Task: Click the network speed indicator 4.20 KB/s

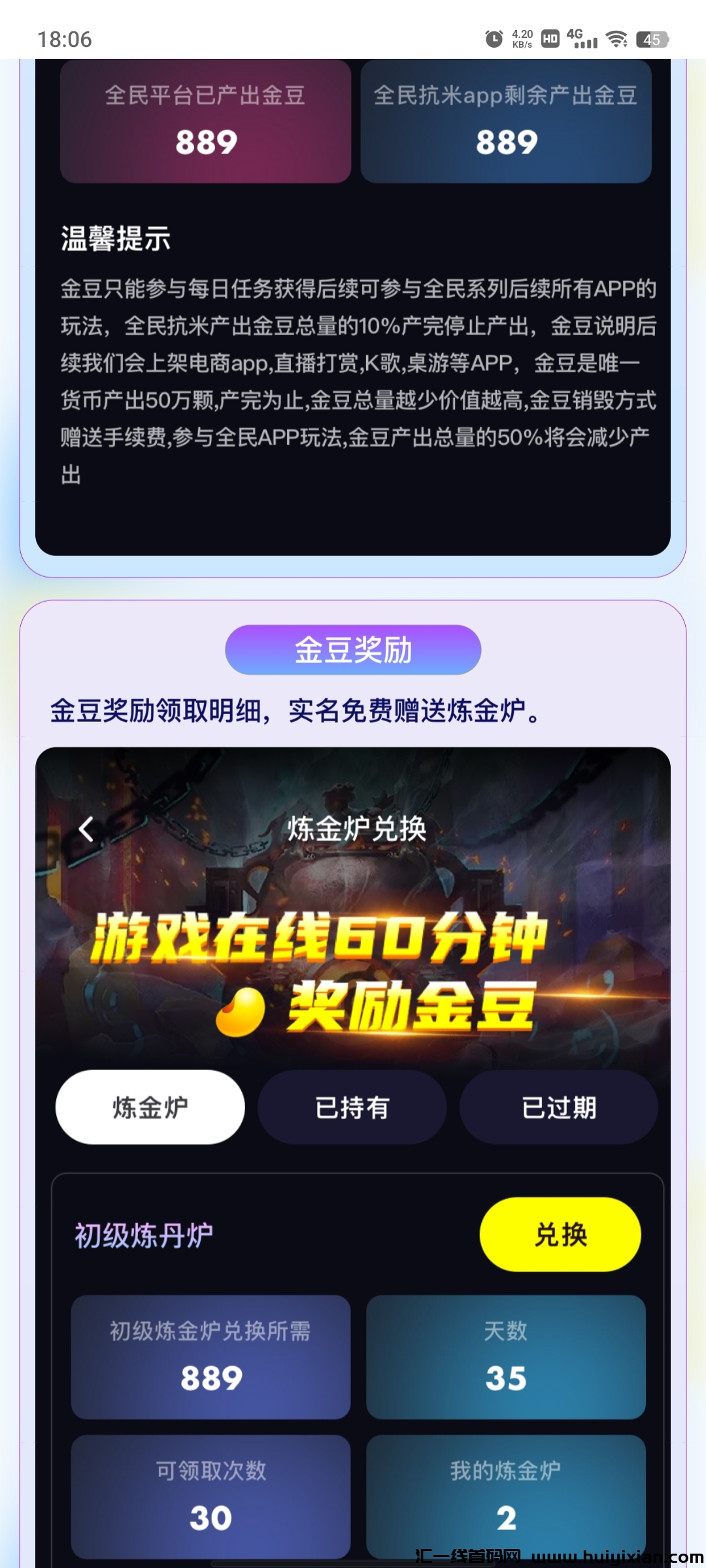Action: 522,37
